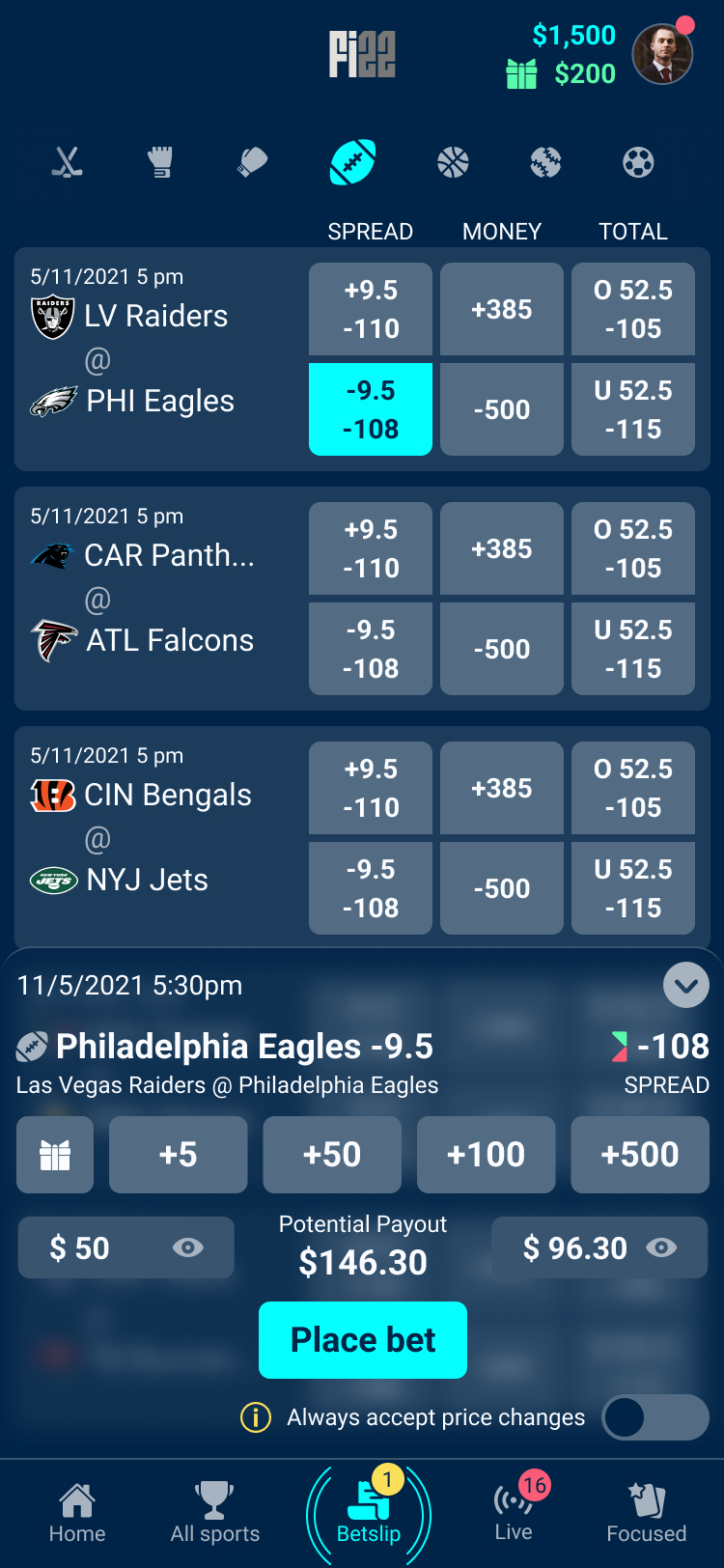Collapse the betslip panel chevron
Image resolution: width=724 pixels, height=1568 pixels.
tap(686, 986)
